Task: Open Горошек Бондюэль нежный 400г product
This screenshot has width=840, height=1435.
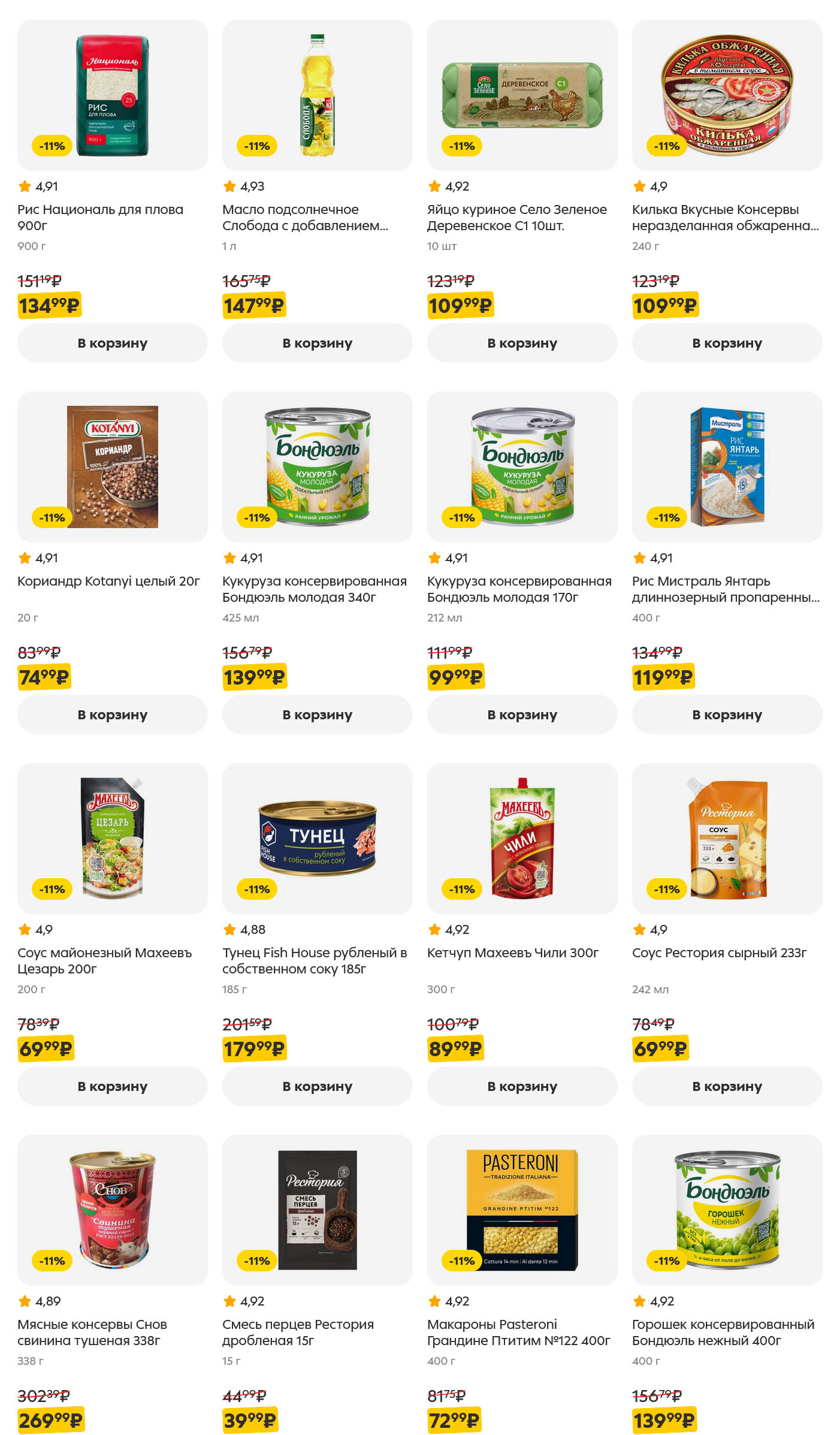Action: click(723, 1332)
